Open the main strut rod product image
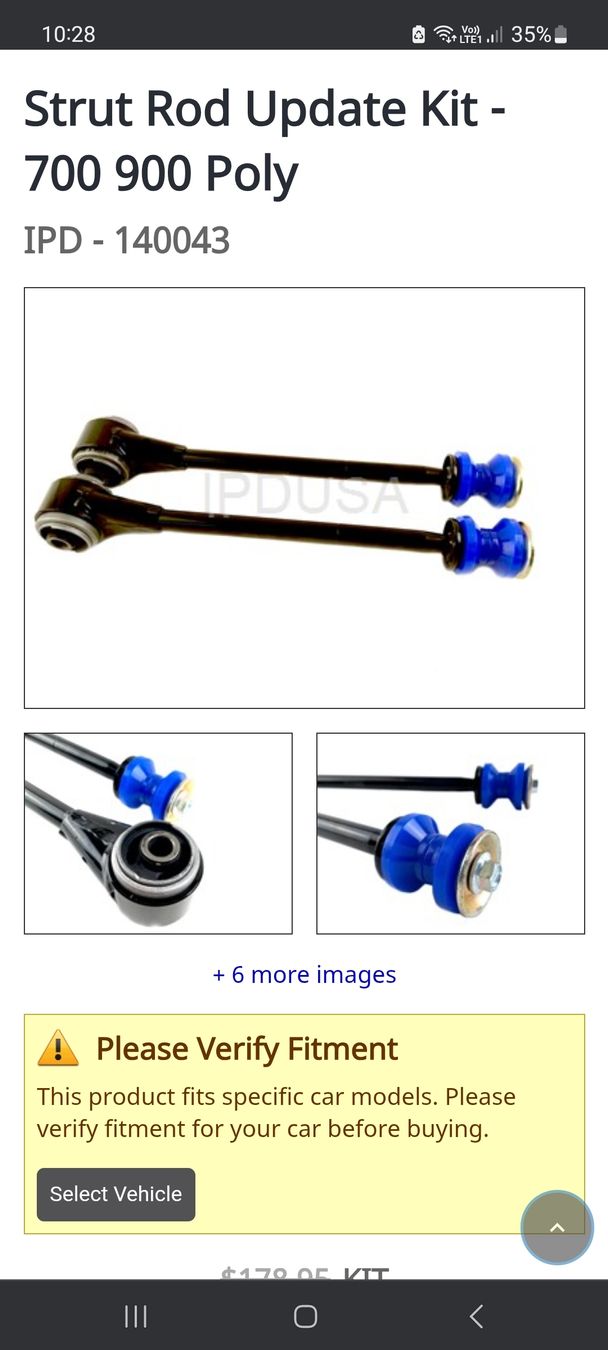This screenshot has width=608, height=1350. [304, 498]
